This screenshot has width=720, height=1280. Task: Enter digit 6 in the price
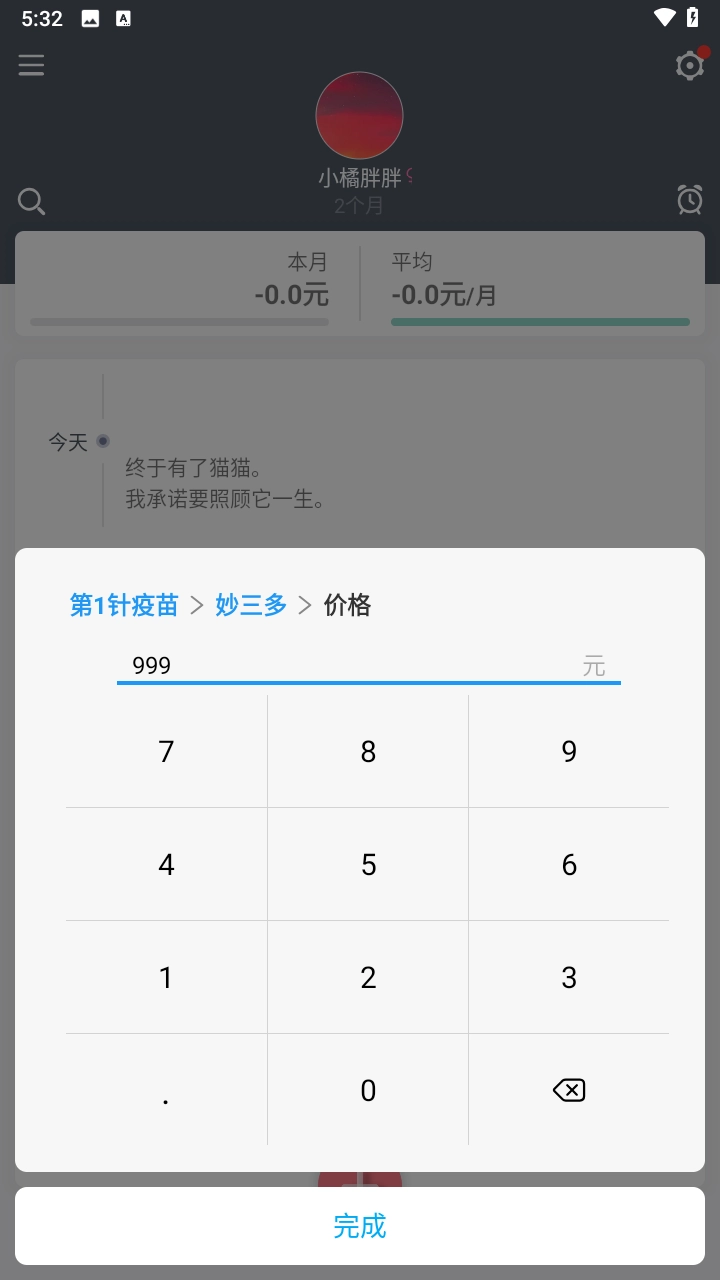point(569,865)
